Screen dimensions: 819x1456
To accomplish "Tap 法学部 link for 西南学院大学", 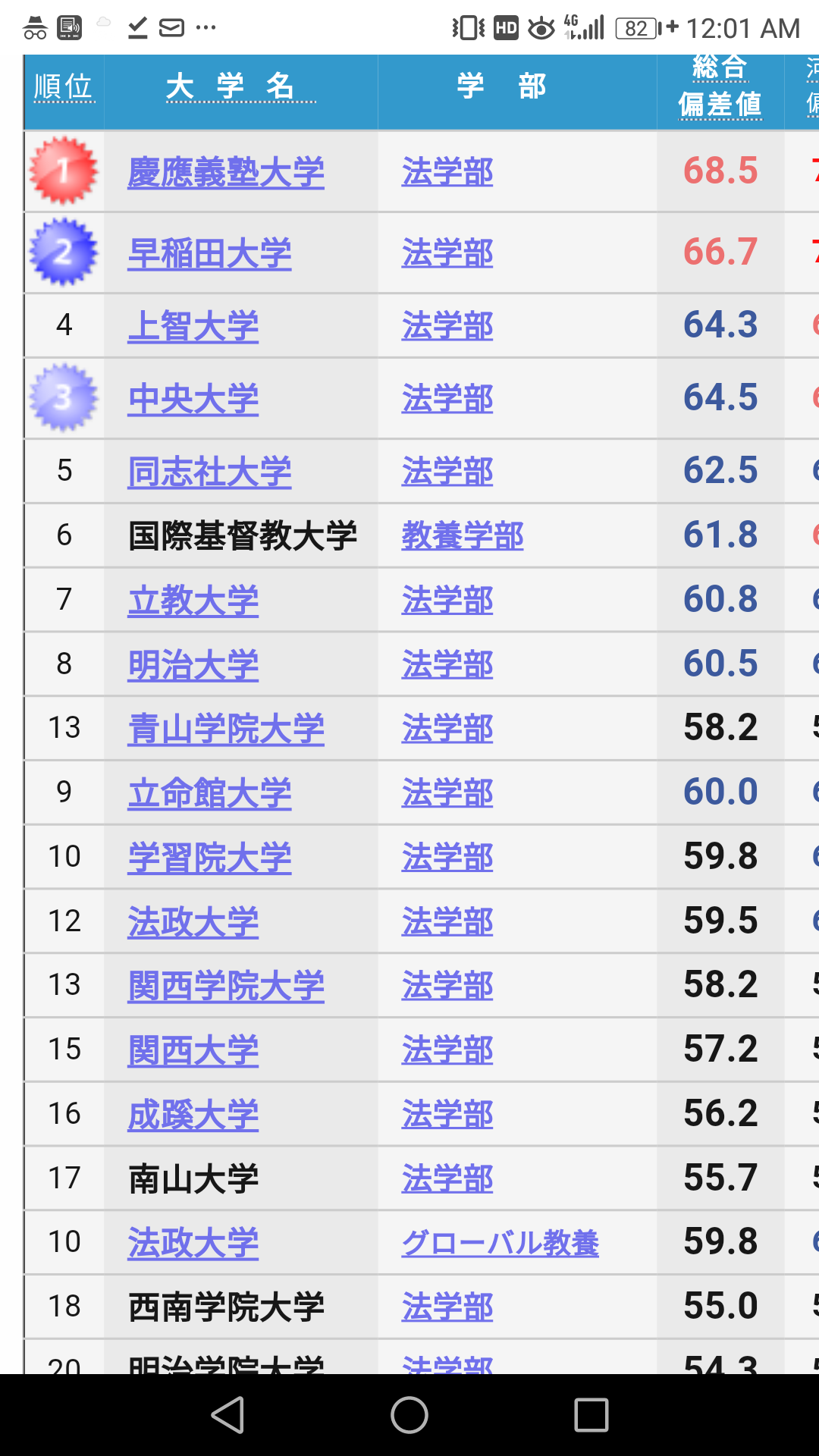I will tap(447, 1307).
